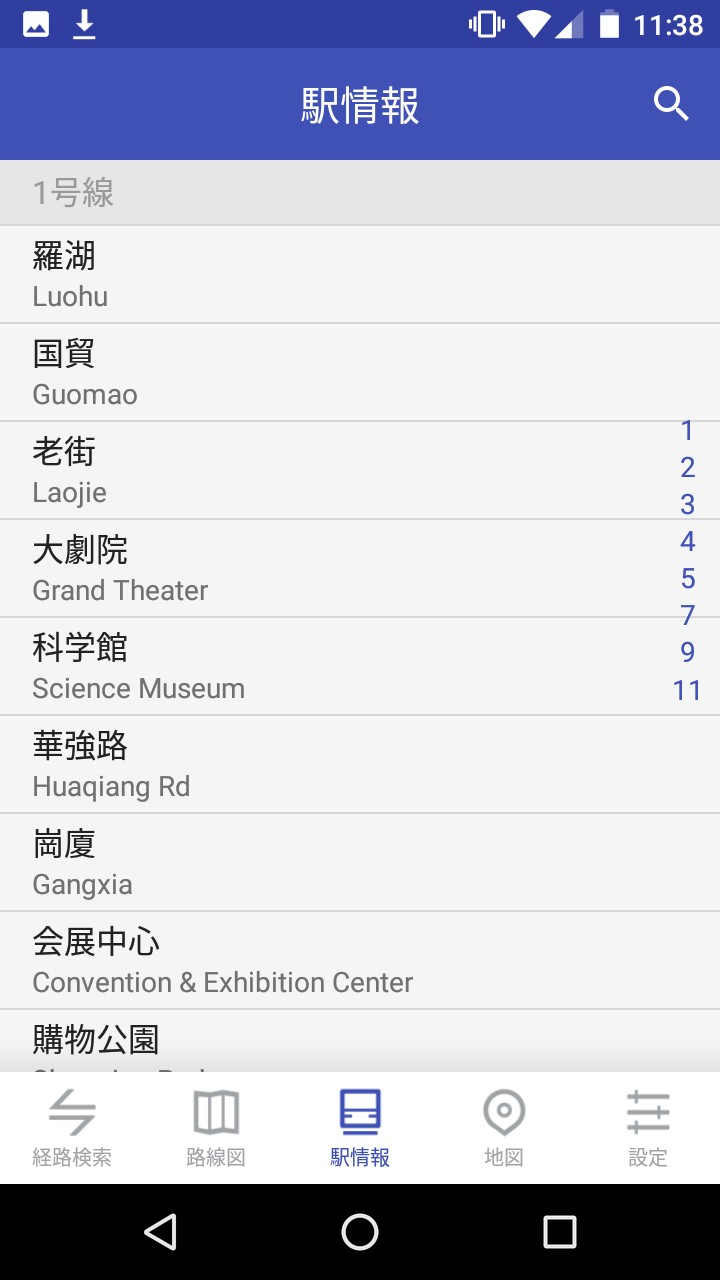Go back with the system back button

[160, 1232]
